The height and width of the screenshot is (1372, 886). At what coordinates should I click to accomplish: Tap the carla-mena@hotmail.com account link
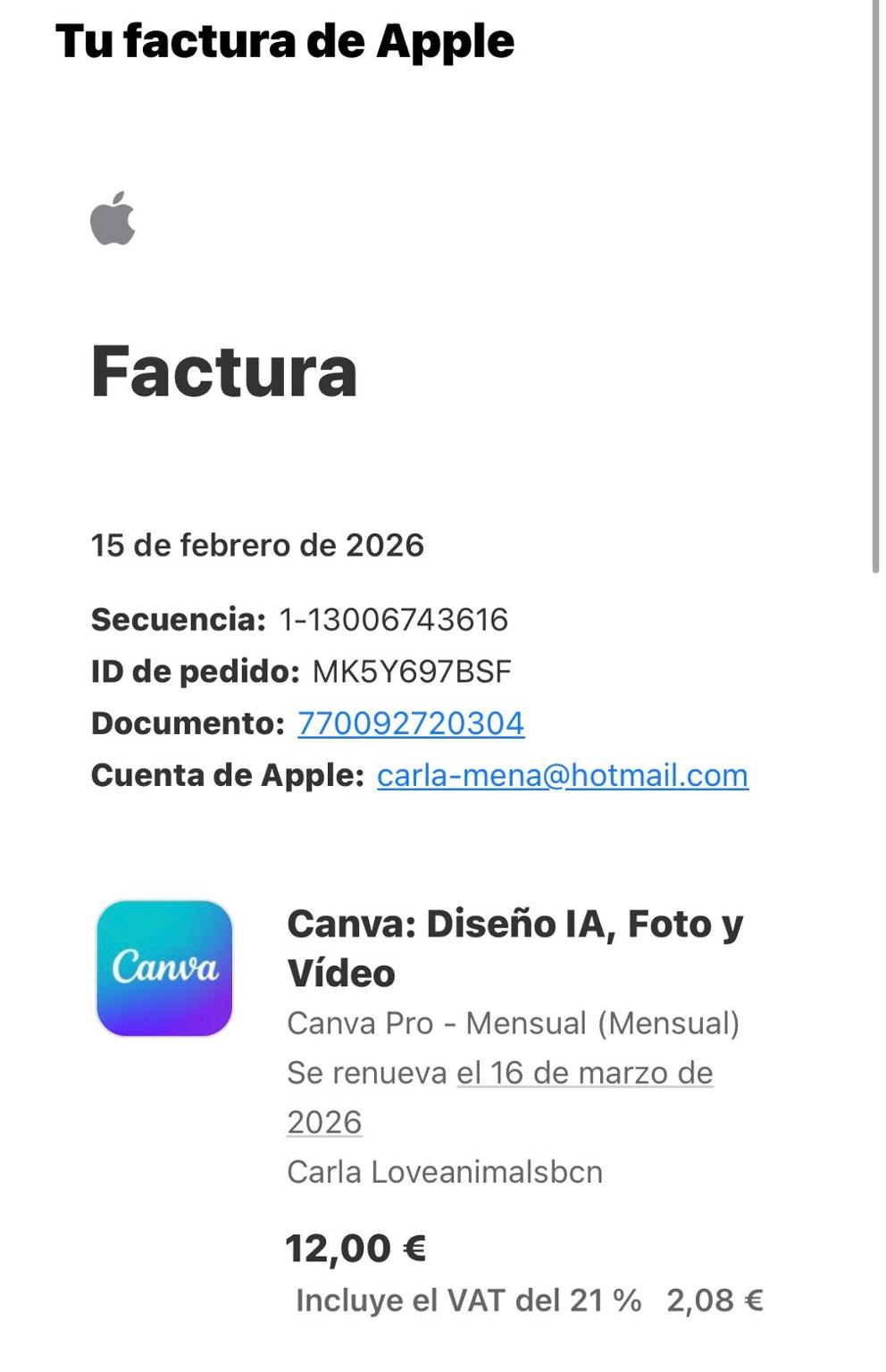point(562,774)
